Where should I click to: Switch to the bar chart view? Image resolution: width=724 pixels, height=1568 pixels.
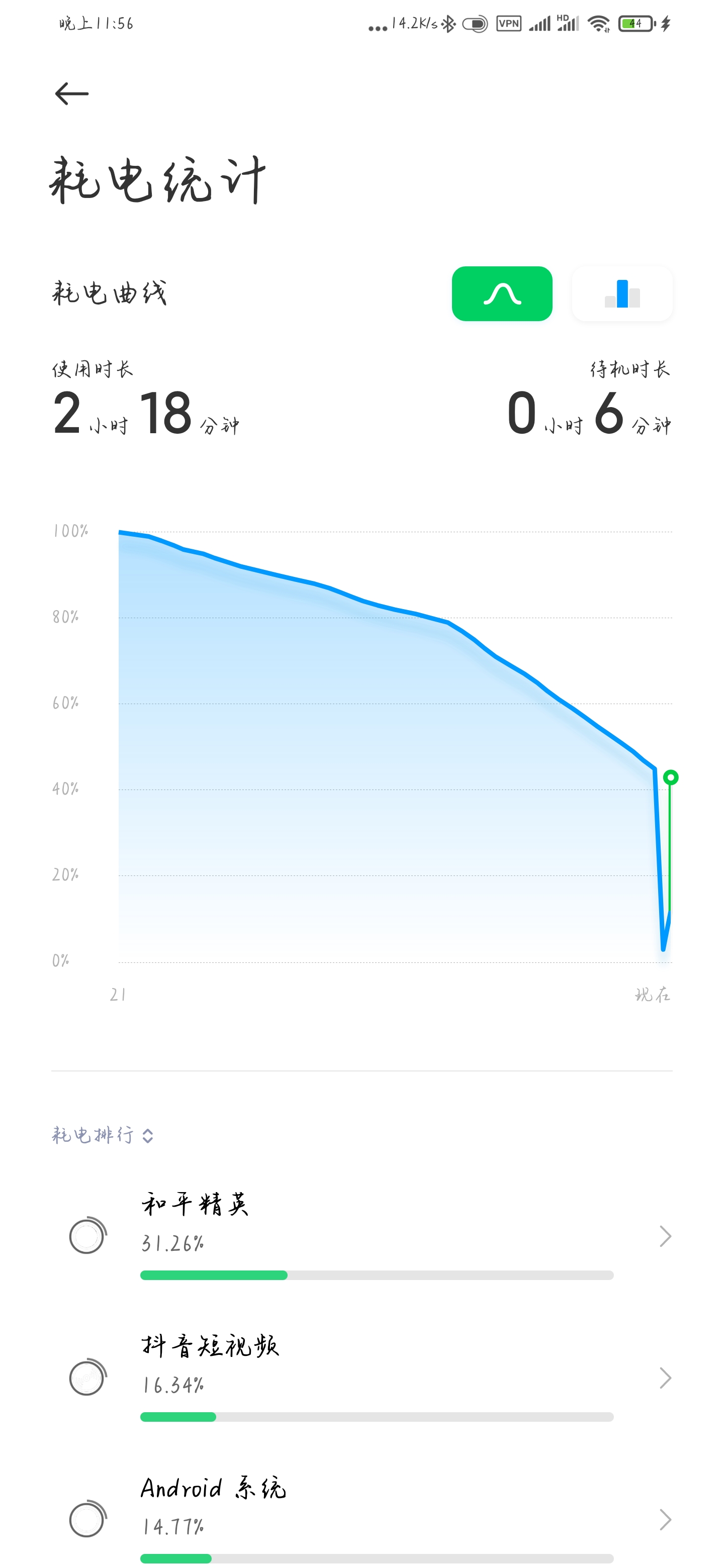coord(622,293)
